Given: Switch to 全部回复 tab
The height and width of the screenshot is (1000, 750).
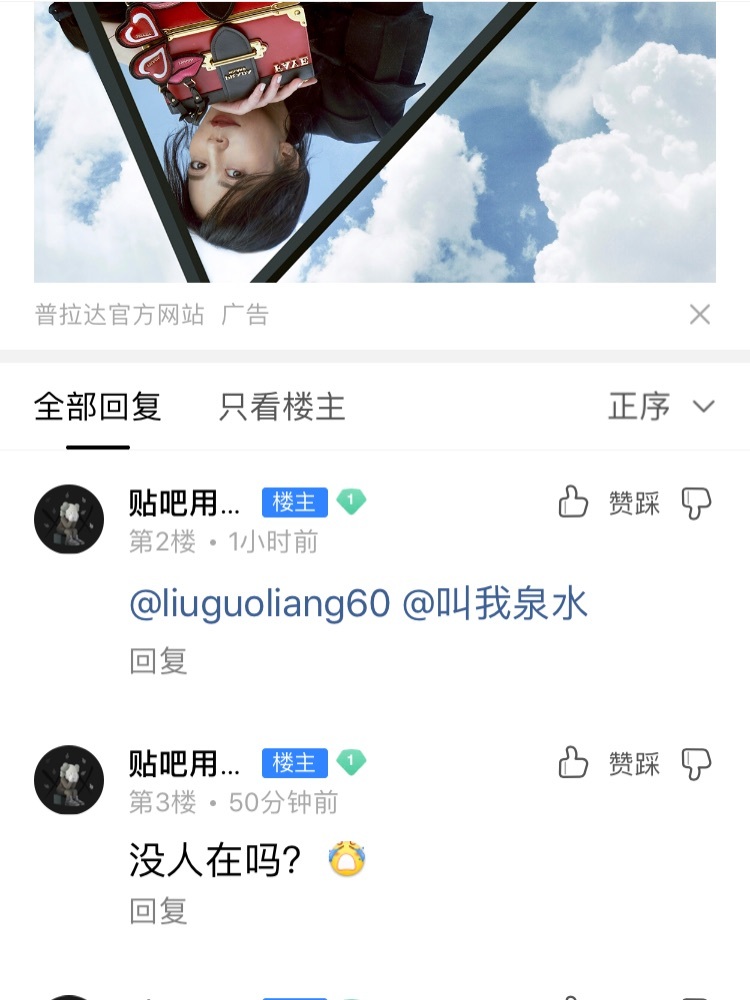Looking at the screenshot, I should (97, 407).
